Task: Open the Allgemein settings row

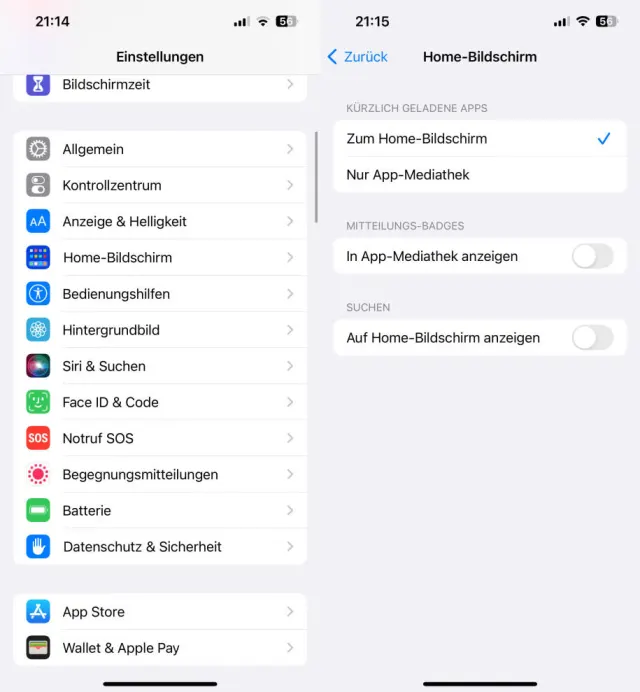Action: pos(160,149)
